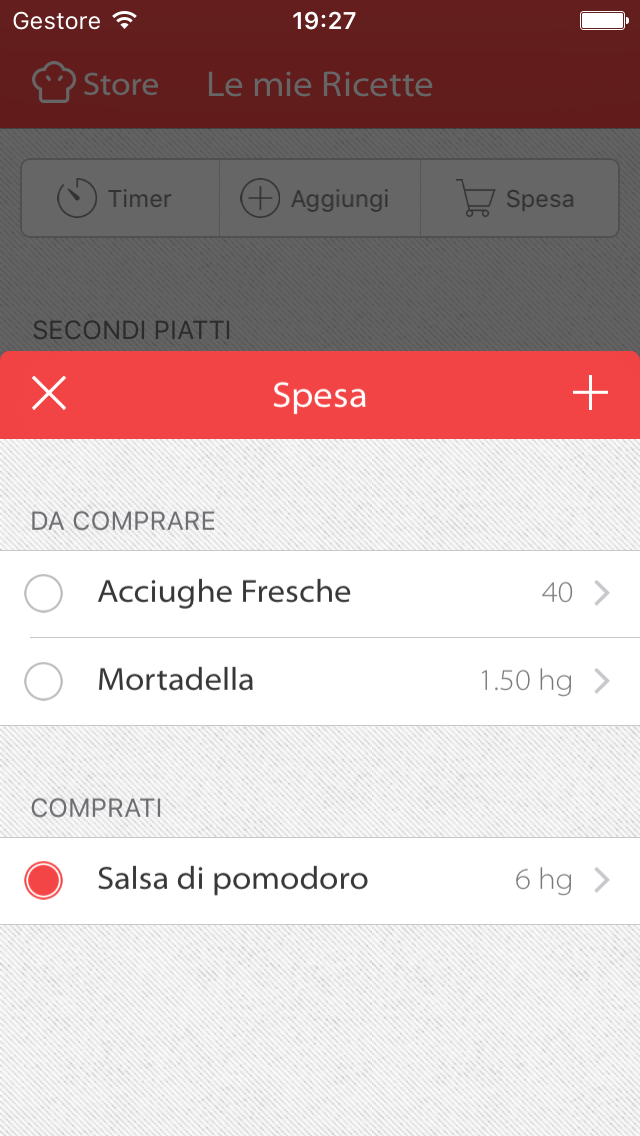Close the Spesa shopping list panel
This screenshot has width=640, height=1136.
click(48, 394)
